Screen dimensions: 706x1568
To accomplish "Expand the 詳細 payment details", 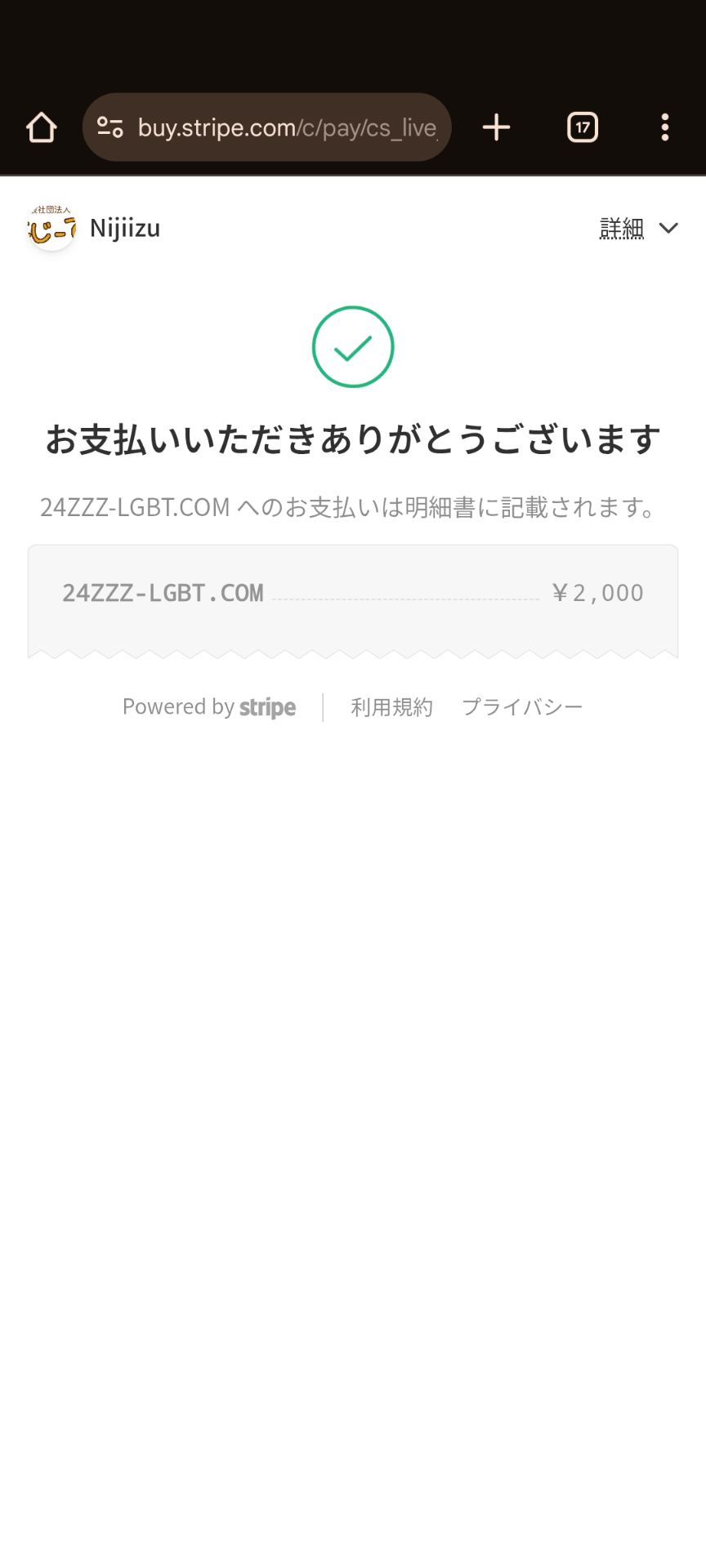I will click(x=638, y=229).
